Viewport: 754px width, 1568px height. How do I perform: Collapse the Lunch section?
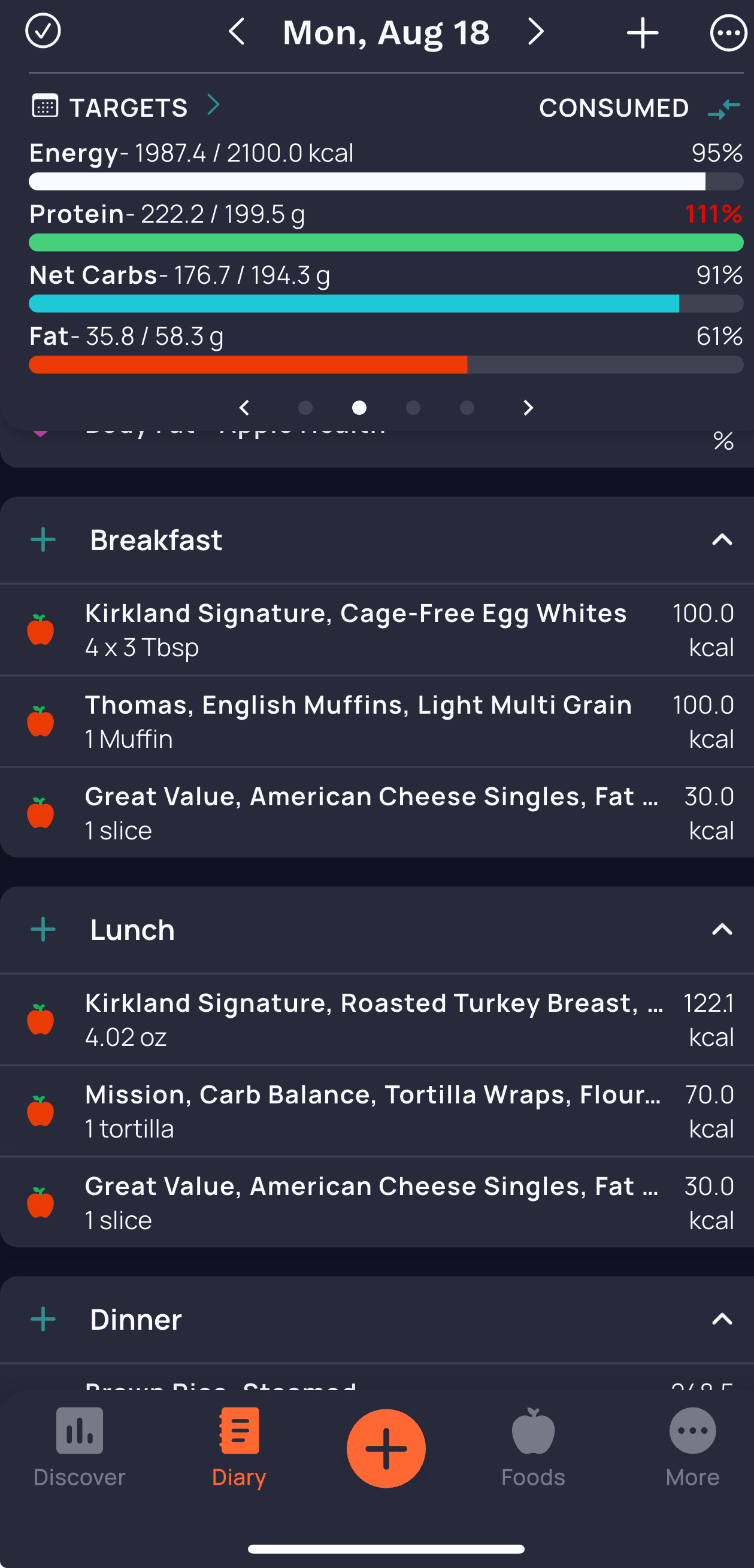coord(722,929)
